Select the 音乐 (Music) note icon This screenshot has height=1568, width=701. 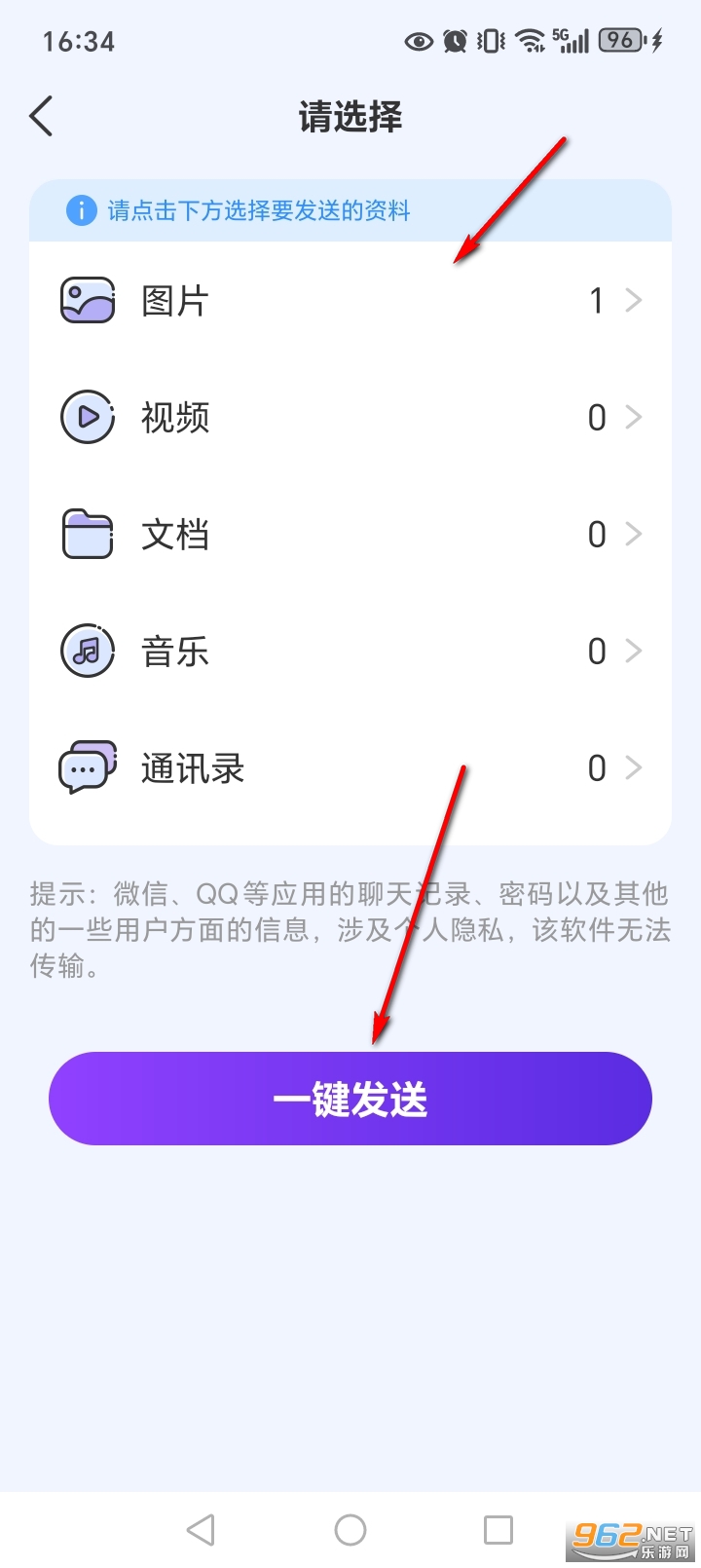pyautogui.click(x=87, y=651)
